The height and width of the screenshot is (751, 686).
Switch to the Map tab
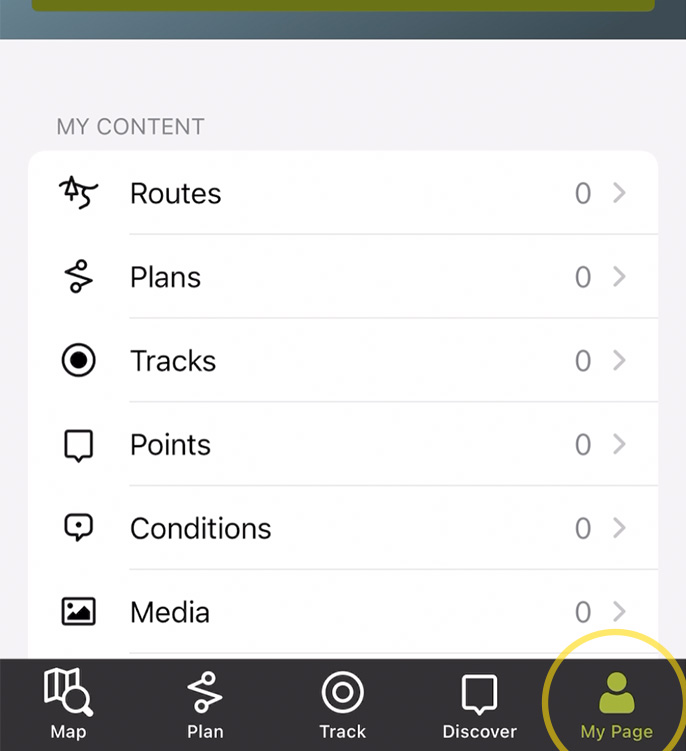click(x=68, y=705)
